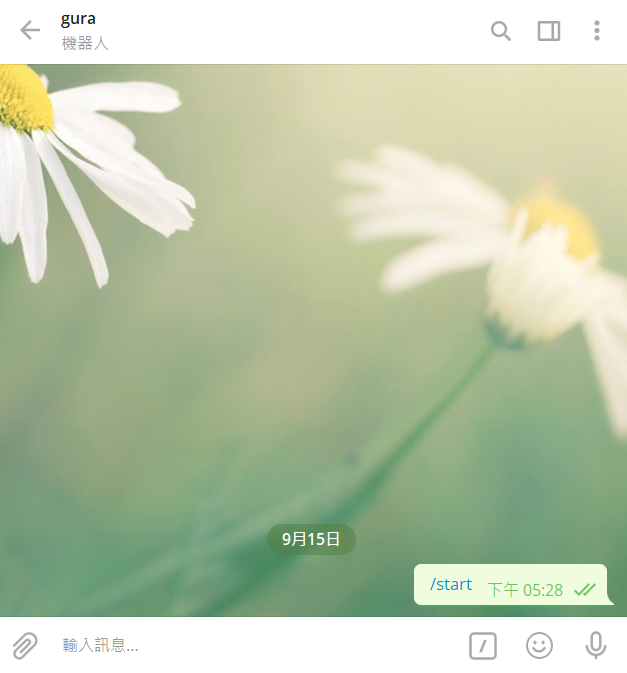Search within this chat
Screen dimensions: 627x673
tap(501, 31)
